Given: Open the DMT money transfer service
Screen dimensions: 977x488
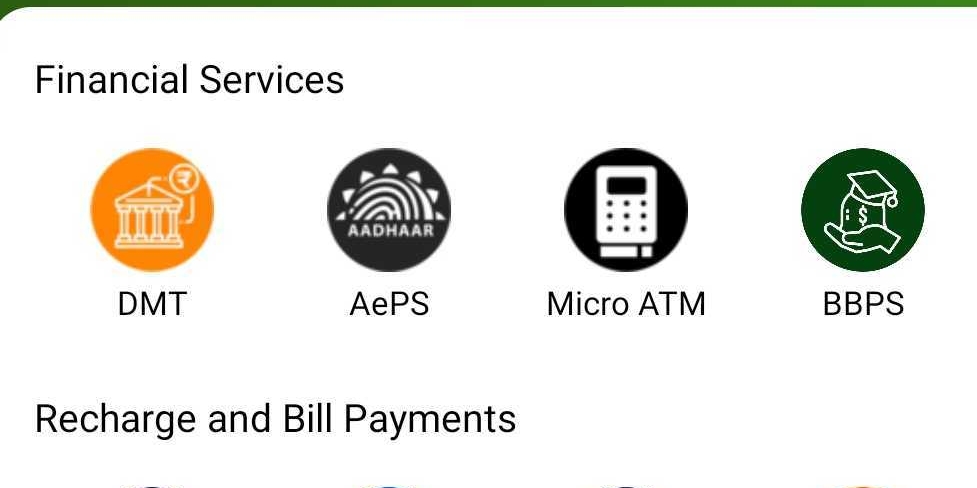Looking at the screenshot, I should 152,210.
